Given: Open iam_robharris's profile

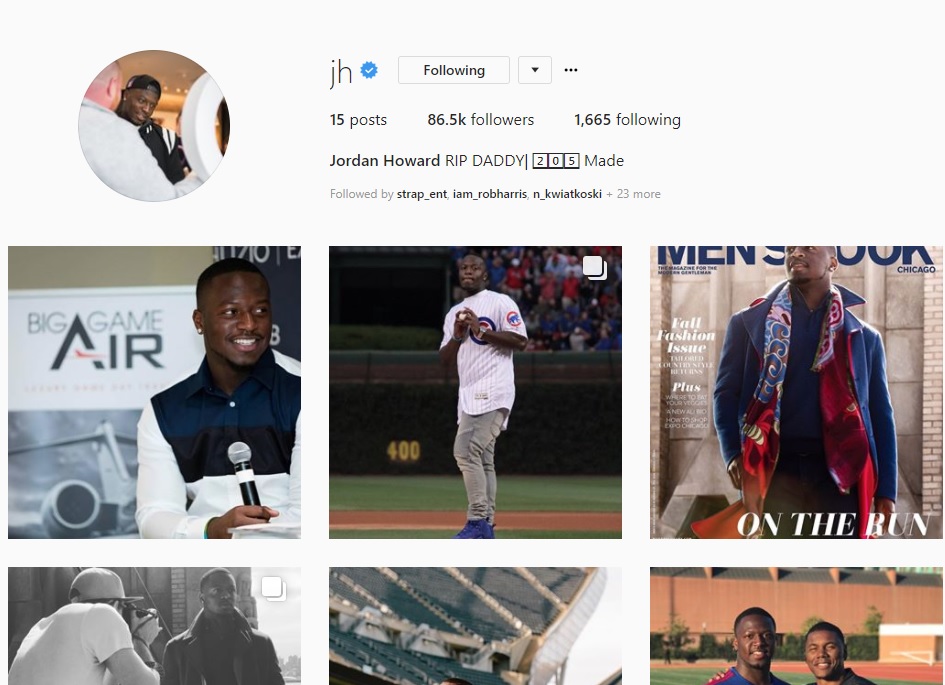Looking at the screenshot, I should [x=489, y=194].
